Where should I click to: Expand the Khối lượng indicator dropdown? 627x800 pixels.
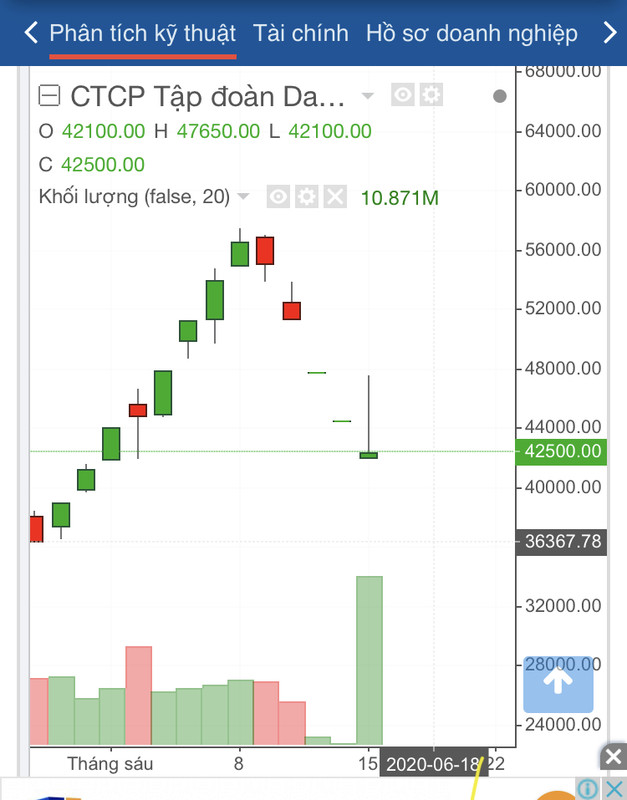point(244,197)
